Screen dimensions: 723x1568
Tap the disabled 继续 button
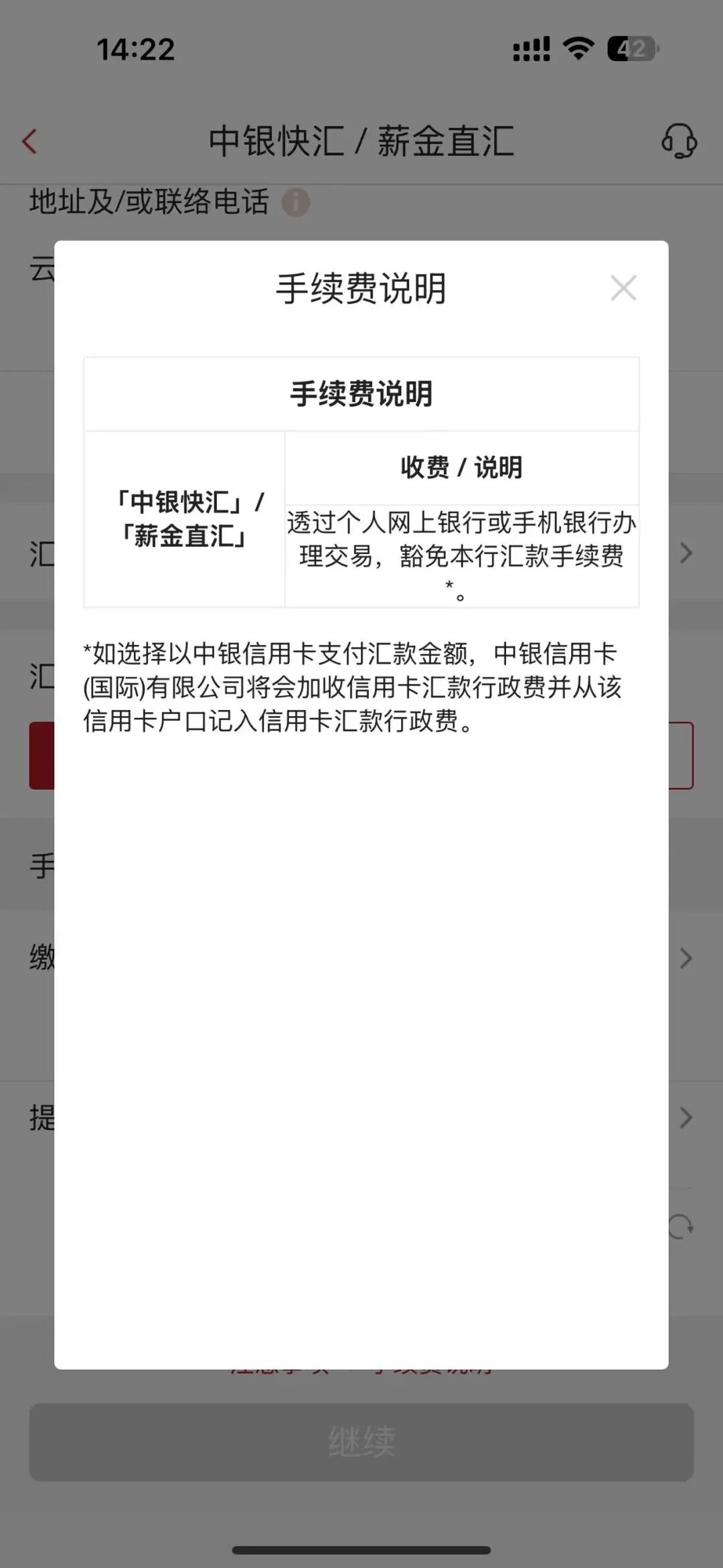(x=361, y=1441)
